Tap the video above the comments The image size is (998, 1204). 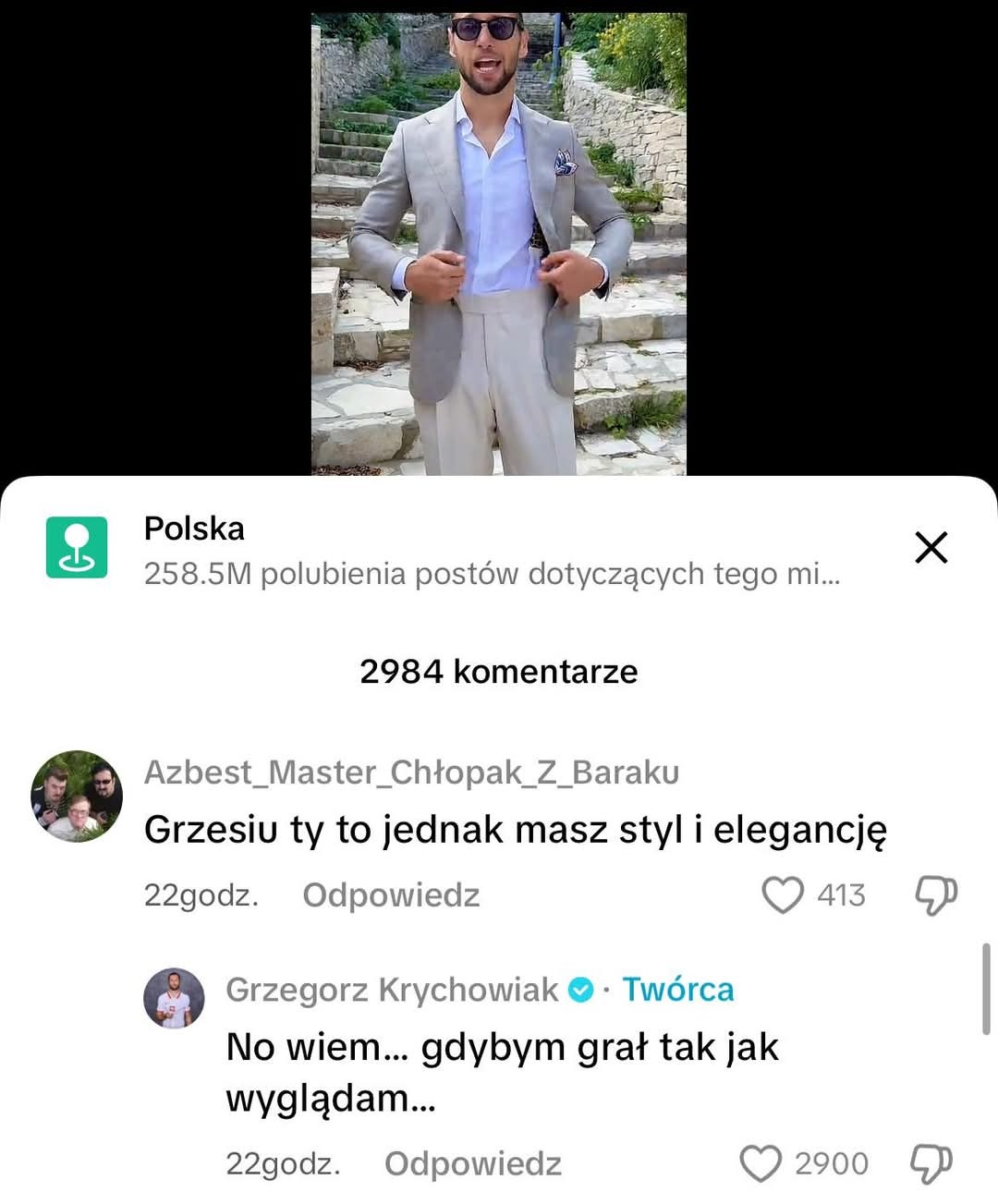click(498, 240)
